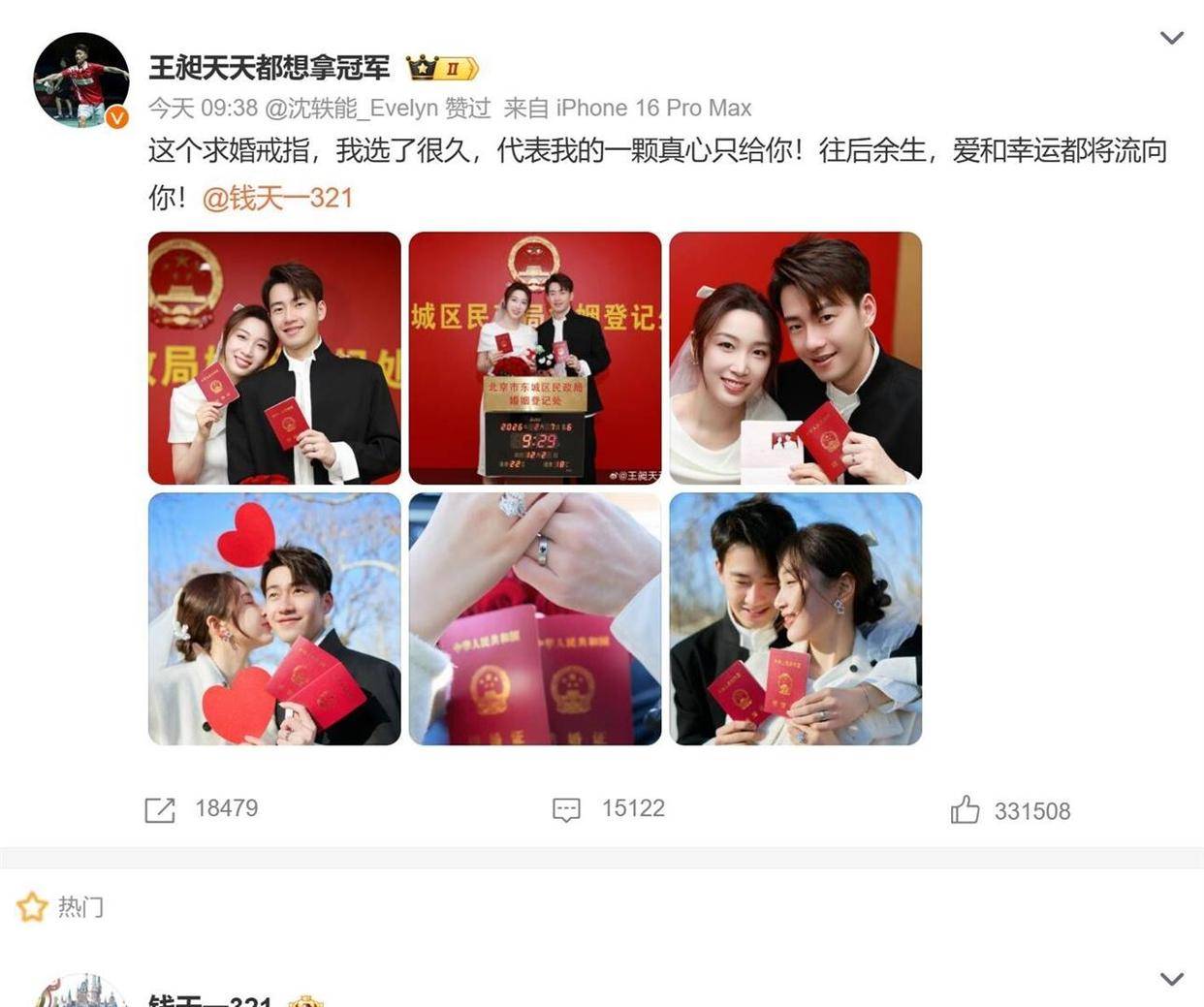Open 王昶天天都想拿冠军's profile avatar
This screenshot has width=1204, height=1007.
(x=81, y=79)
